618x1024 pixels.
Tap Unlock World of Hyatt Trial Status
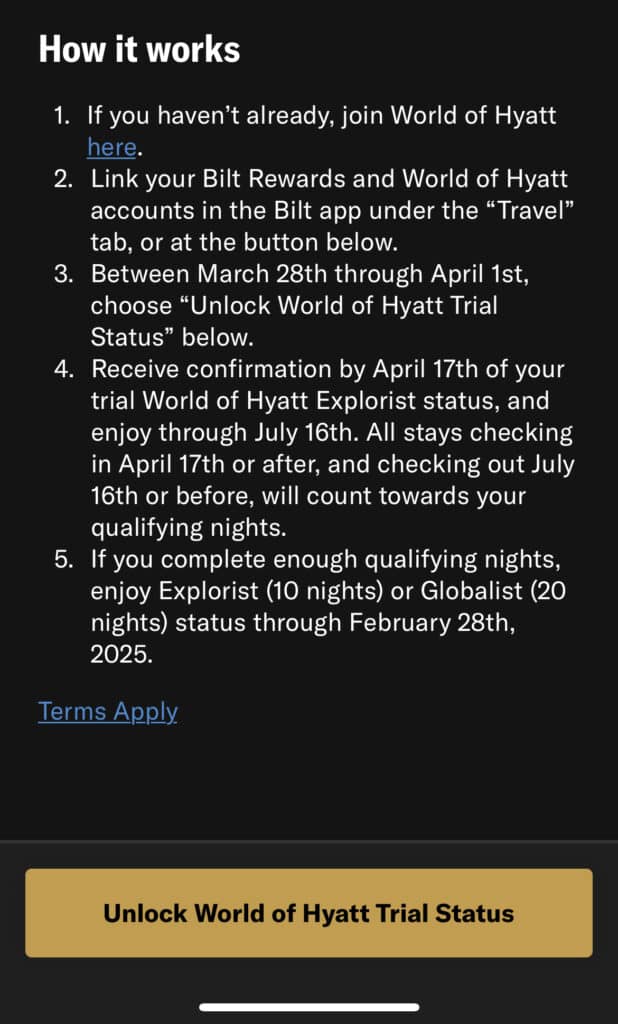click(309, 913)
